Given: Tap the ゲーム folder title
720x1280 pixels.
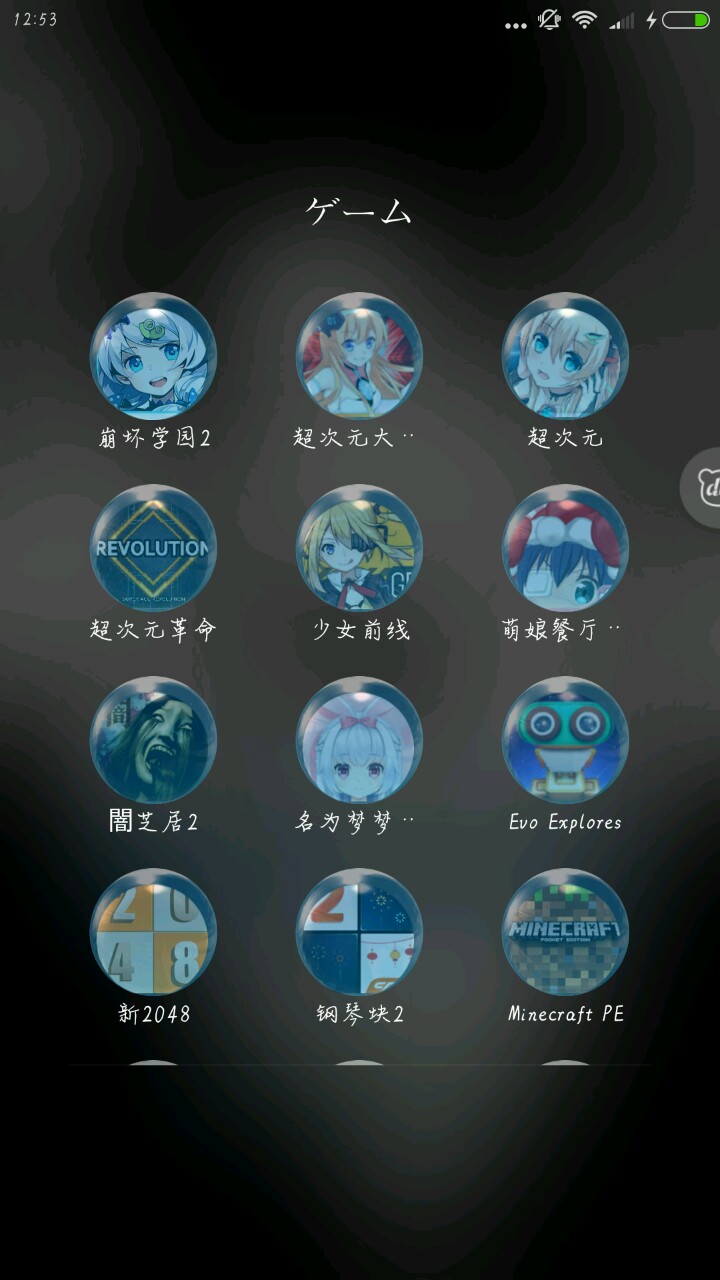Looking at the screenshot, I should point(359,211).
